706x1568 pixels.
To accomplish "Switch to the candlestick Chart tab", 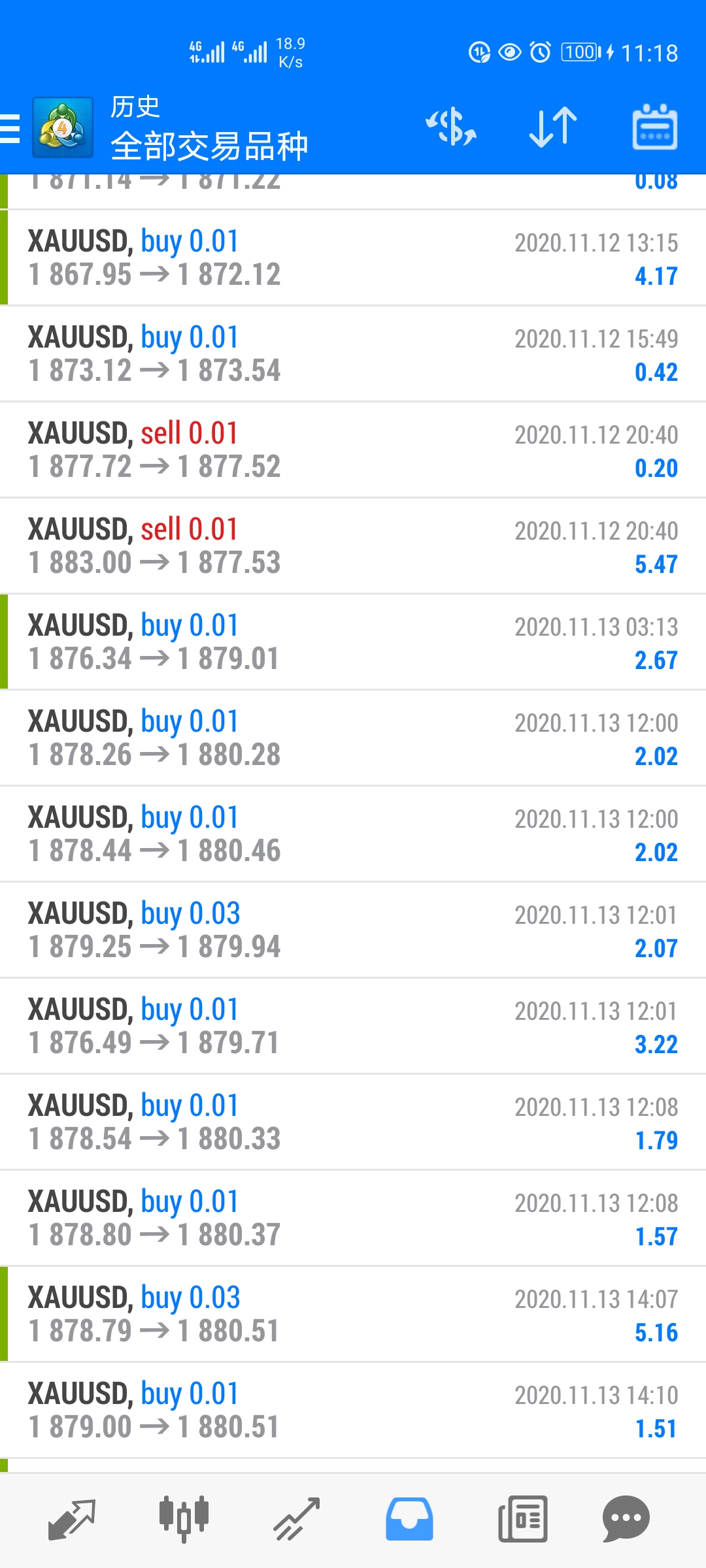I will 184,1520.
